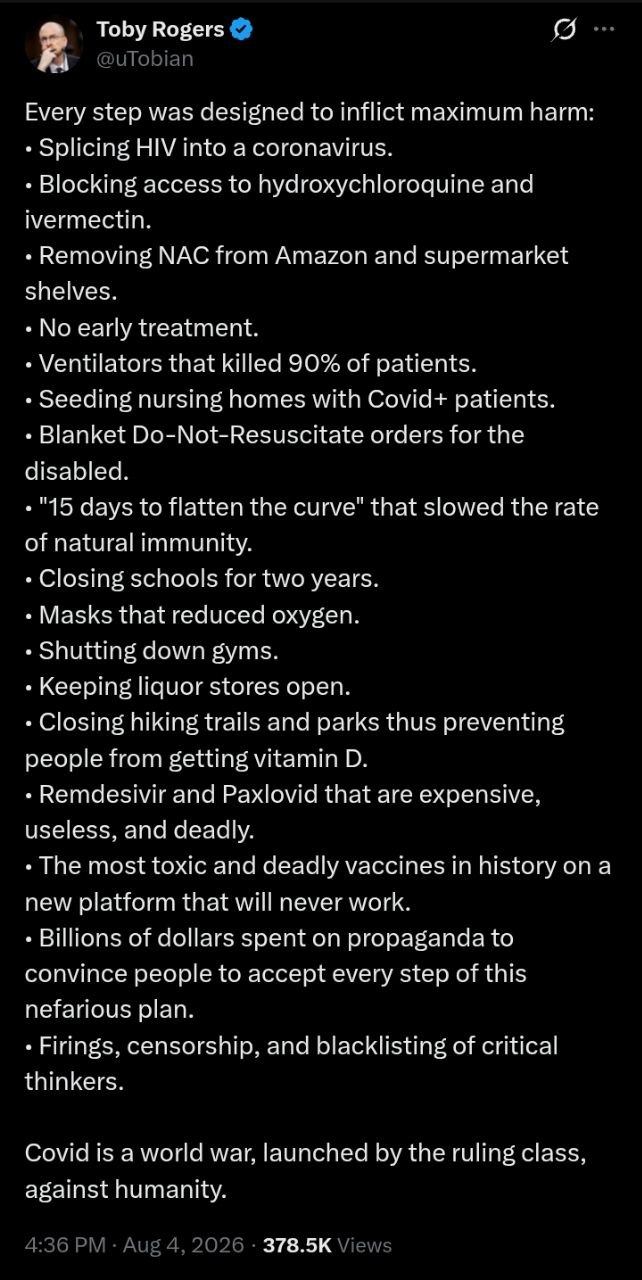Open the Grok icon beside the post

click(564, 31)
